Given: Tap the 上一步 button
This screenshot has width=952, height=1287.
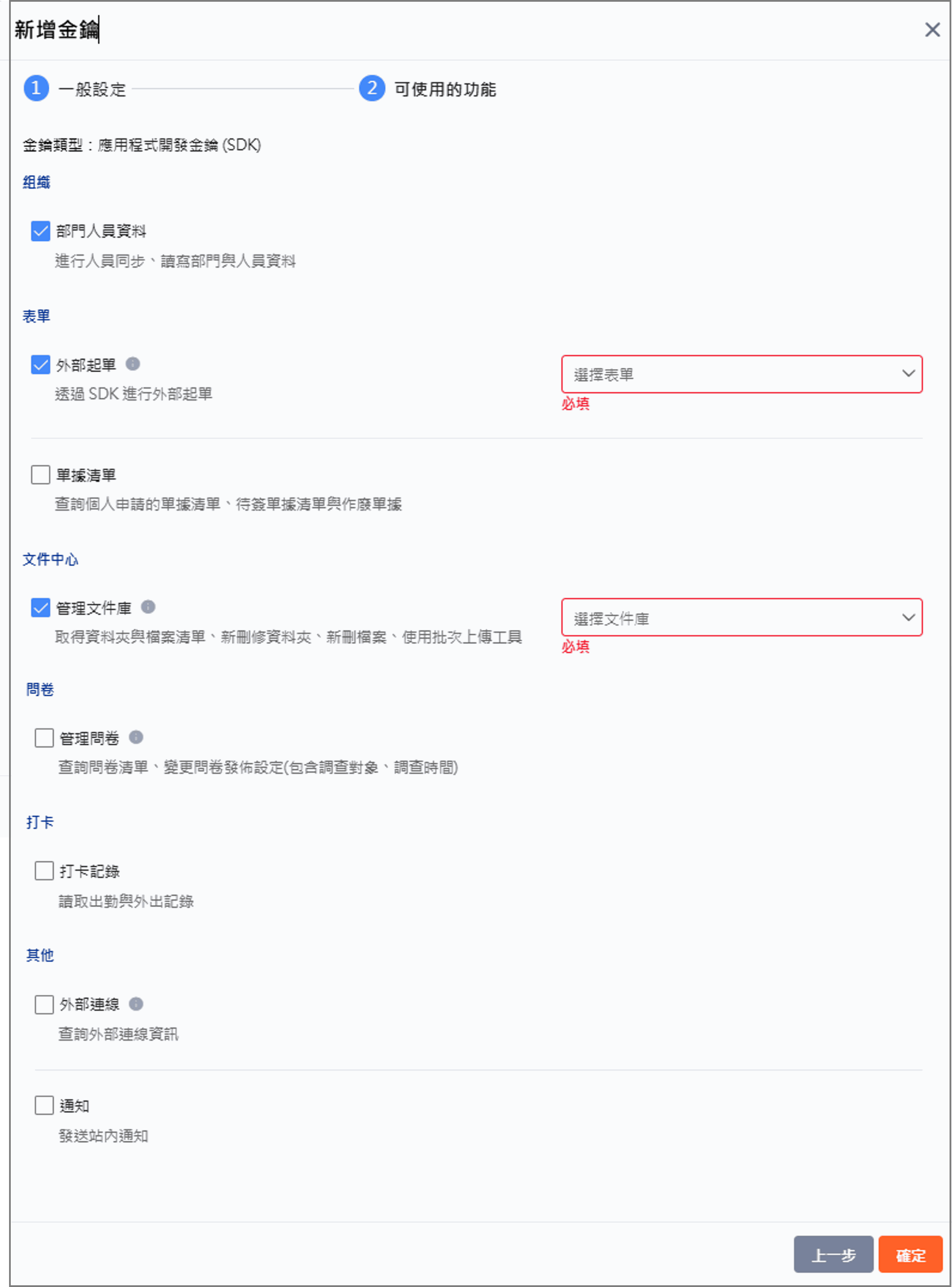Looking at the screenshot, I should coord(833,1255).
